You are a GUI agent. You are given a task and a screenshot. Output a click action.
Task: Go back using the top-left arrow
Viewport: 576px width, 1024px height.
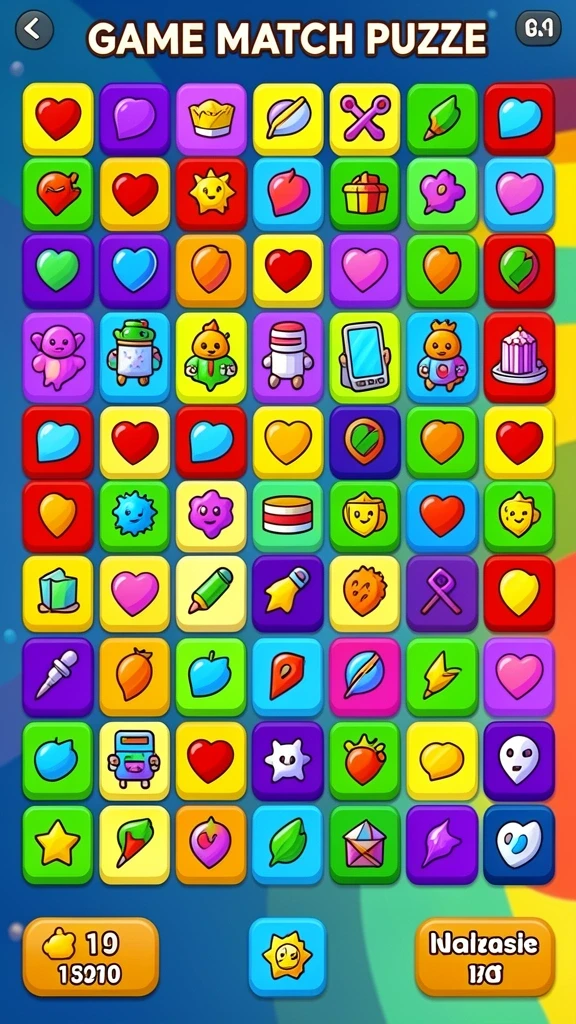tap(34, 29)
